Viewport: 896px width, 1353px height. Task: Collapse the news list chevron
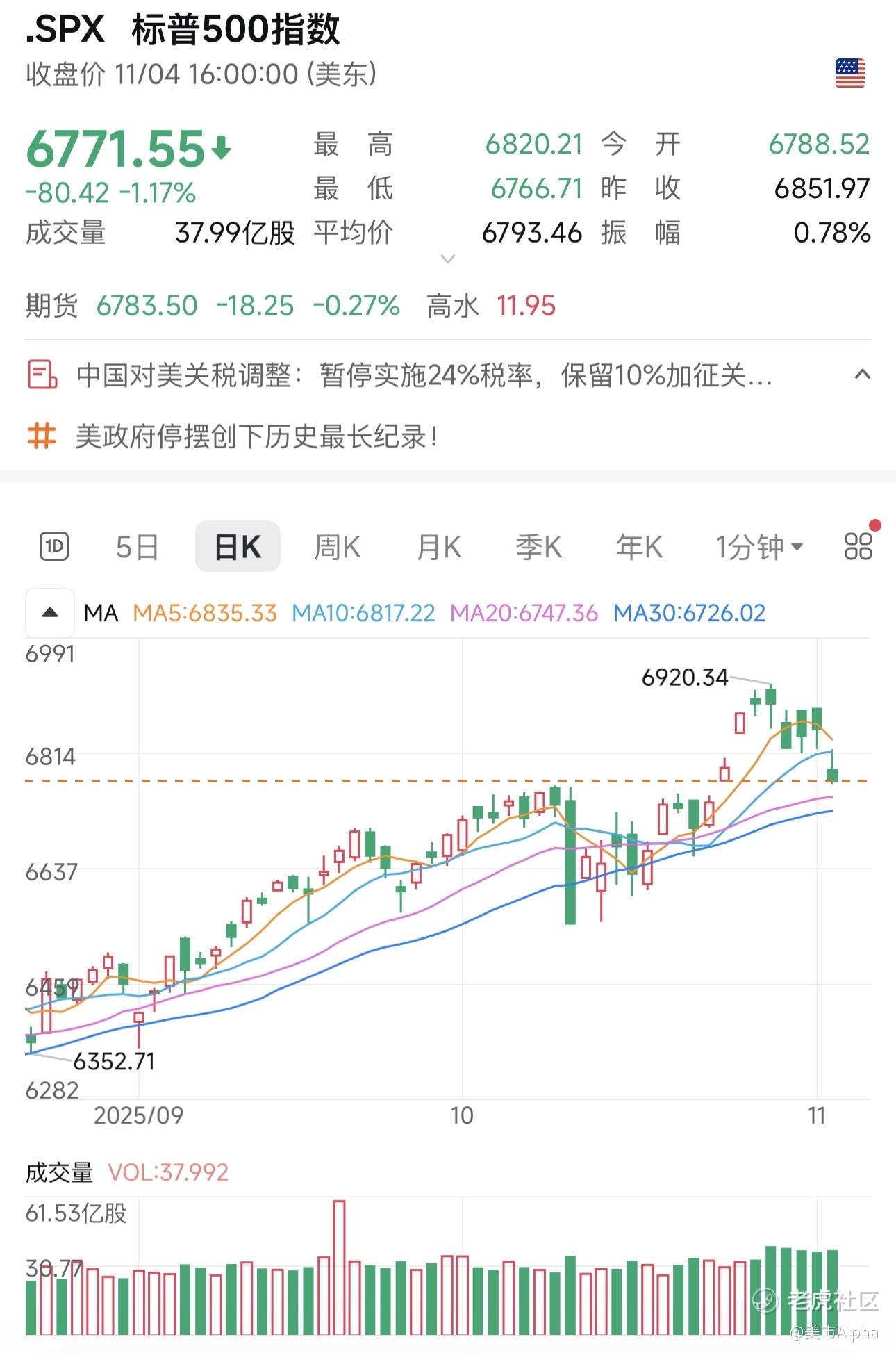tap(862, 375)
